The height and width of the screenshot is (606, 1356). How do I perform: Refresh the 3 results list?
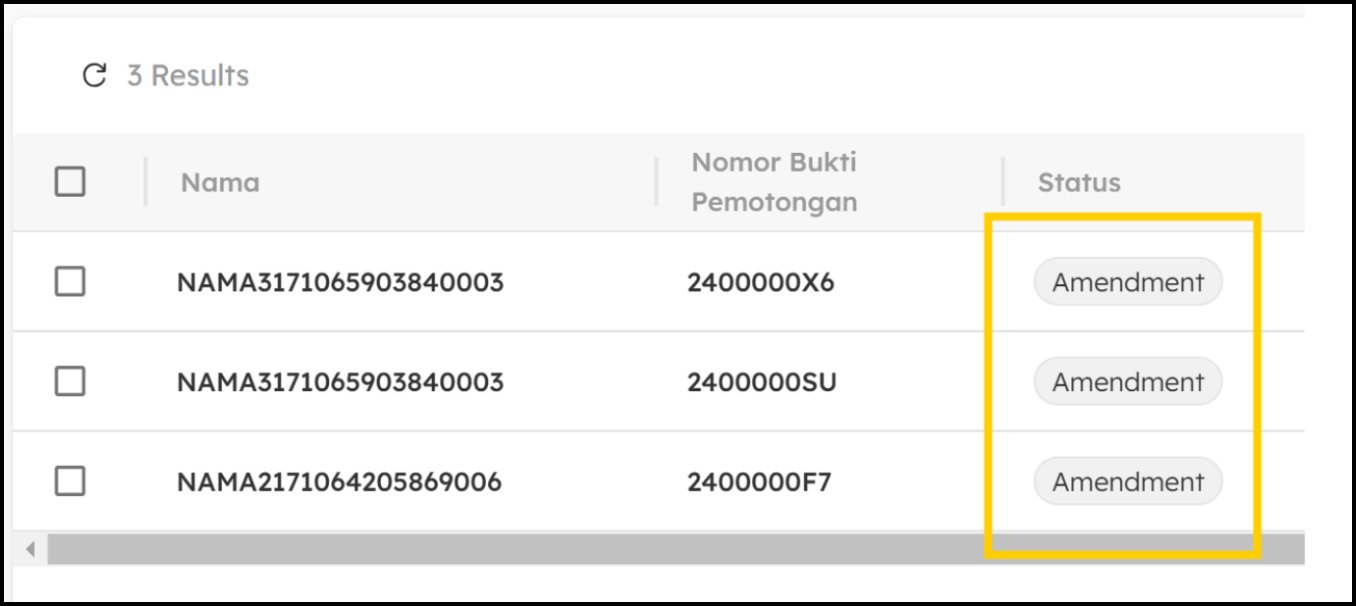tap(94, 75)
